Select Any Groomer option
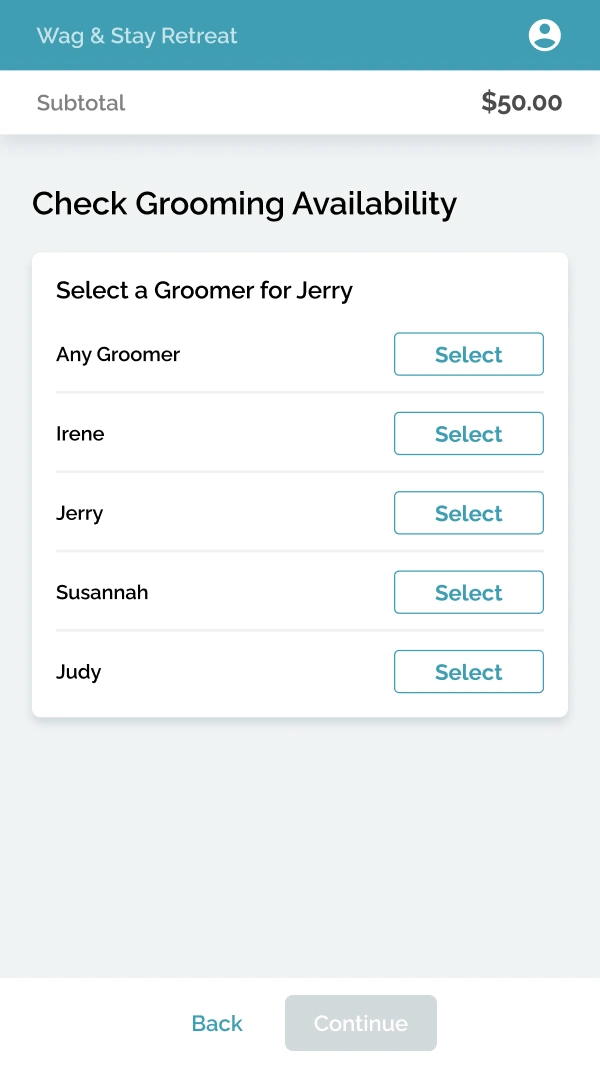Viewport: 600px width, 1068px height. [x=469, y=354]
